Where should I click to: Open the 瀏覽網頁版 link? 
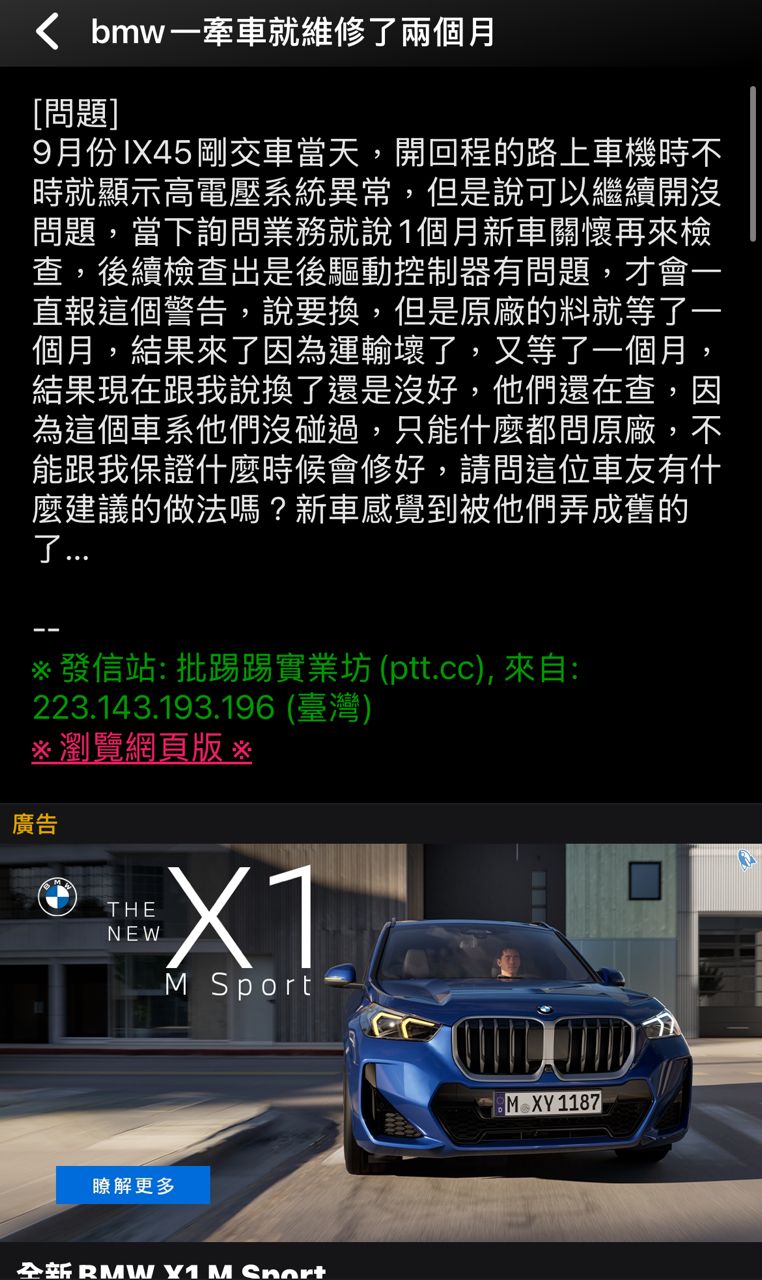(141, 748)
